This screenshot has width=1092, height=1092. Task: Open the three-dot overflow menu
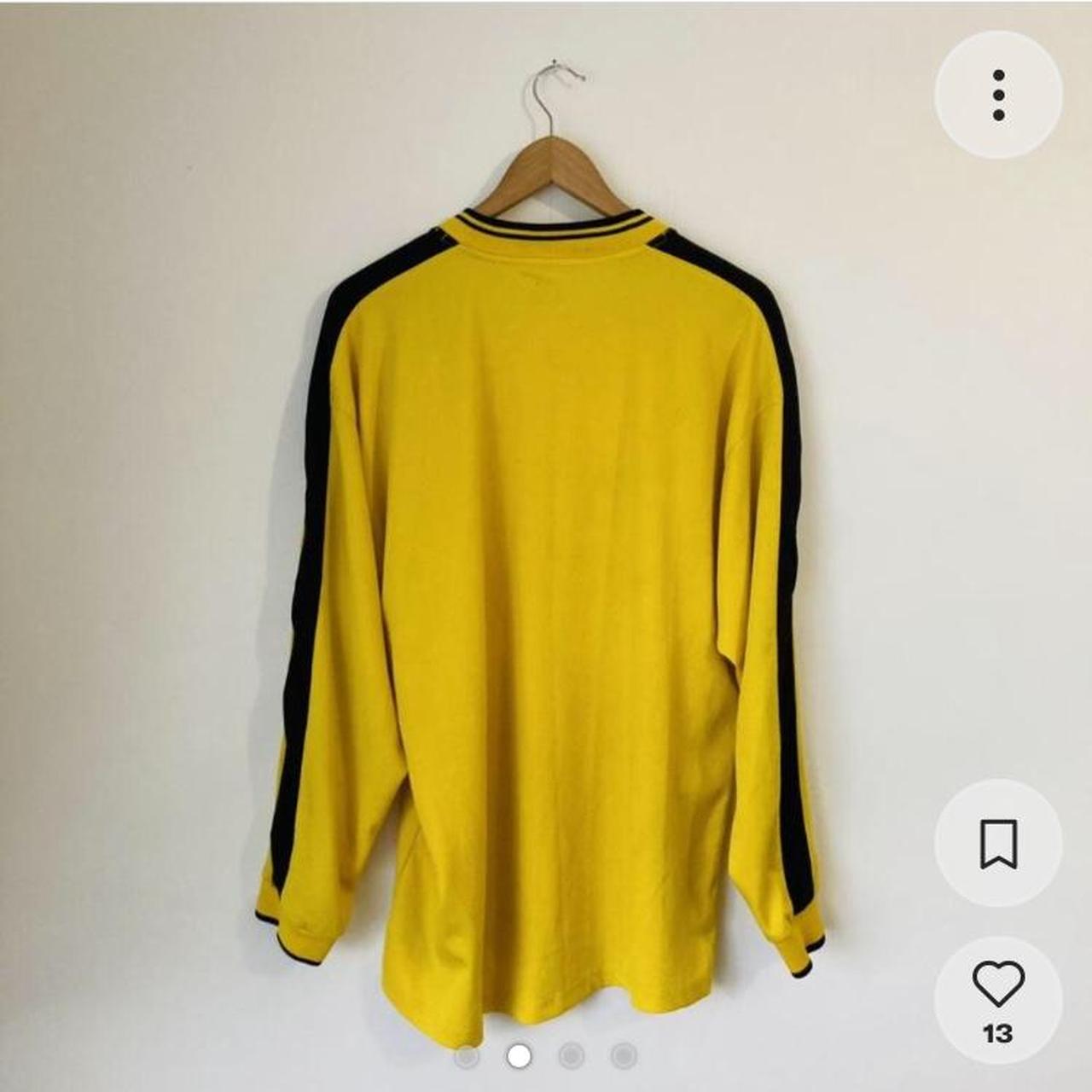tap(998, 95)
